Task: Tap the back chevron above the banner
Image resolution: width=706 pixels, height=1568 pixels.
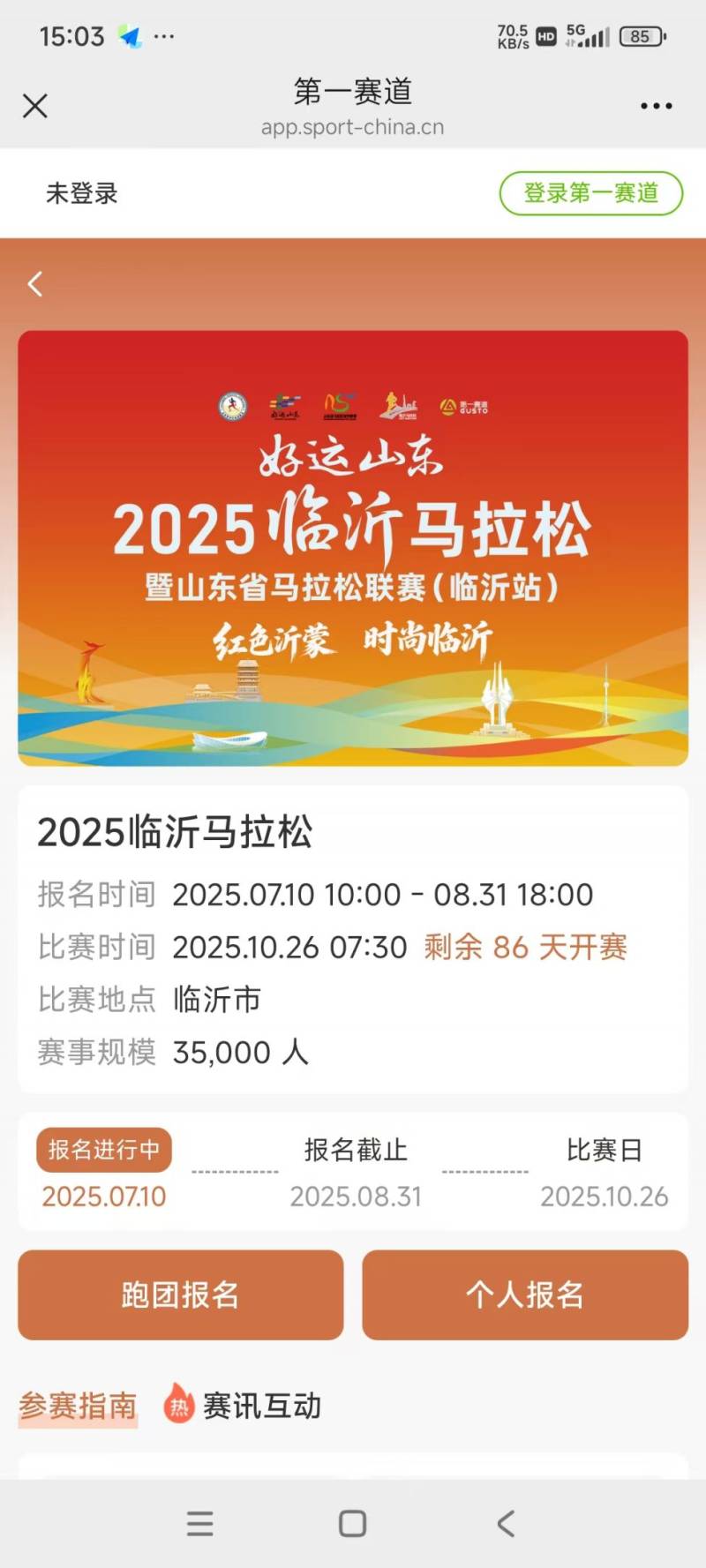Action: point(35,283)
